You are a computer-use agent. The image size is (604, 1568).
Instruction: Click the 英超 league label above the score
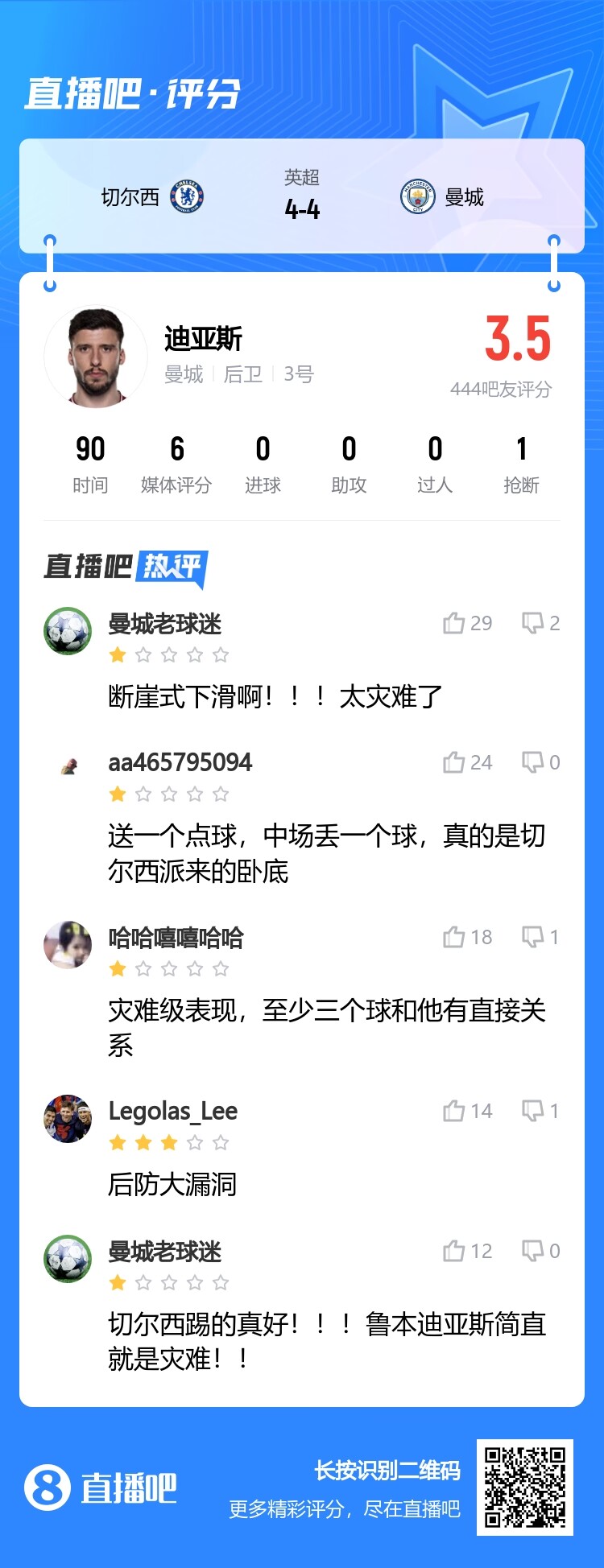coord(302,178)
